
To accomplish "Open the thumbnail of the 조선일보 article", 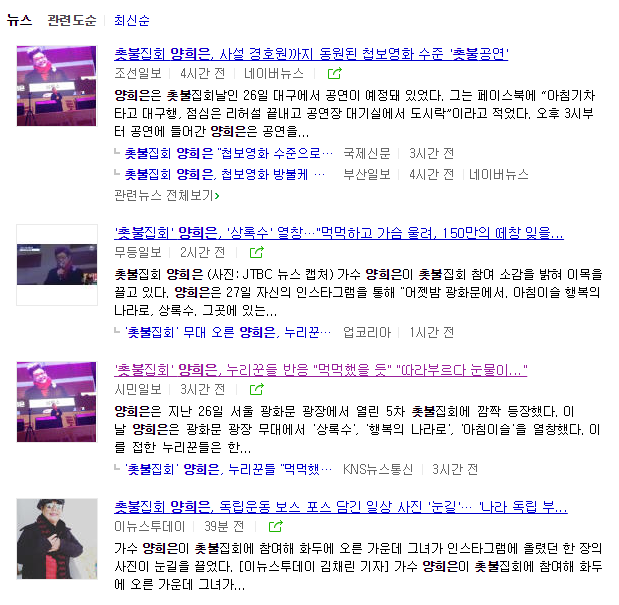I will point(57,86).
